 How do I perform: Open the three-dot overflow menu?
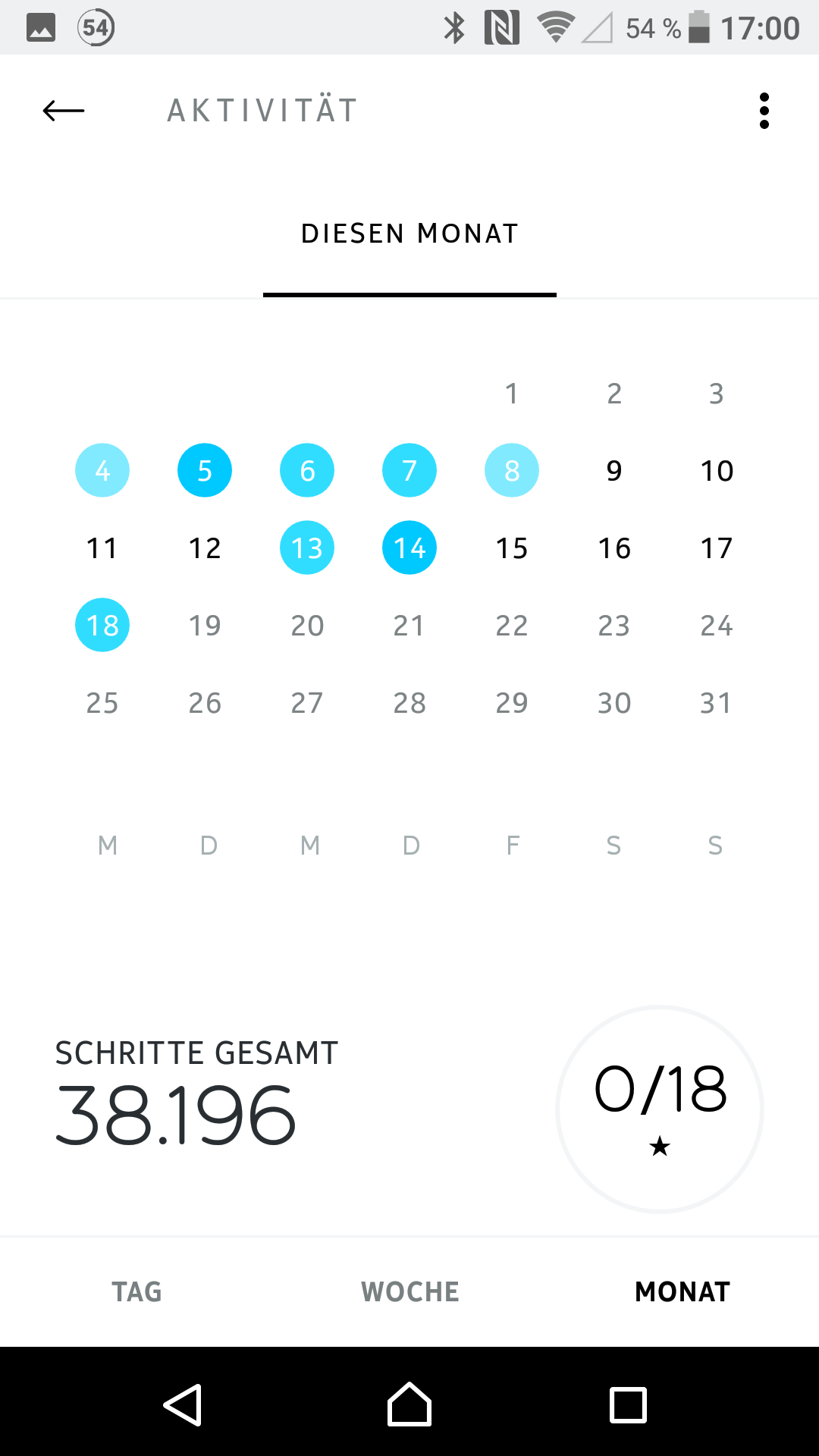(764, 111)
